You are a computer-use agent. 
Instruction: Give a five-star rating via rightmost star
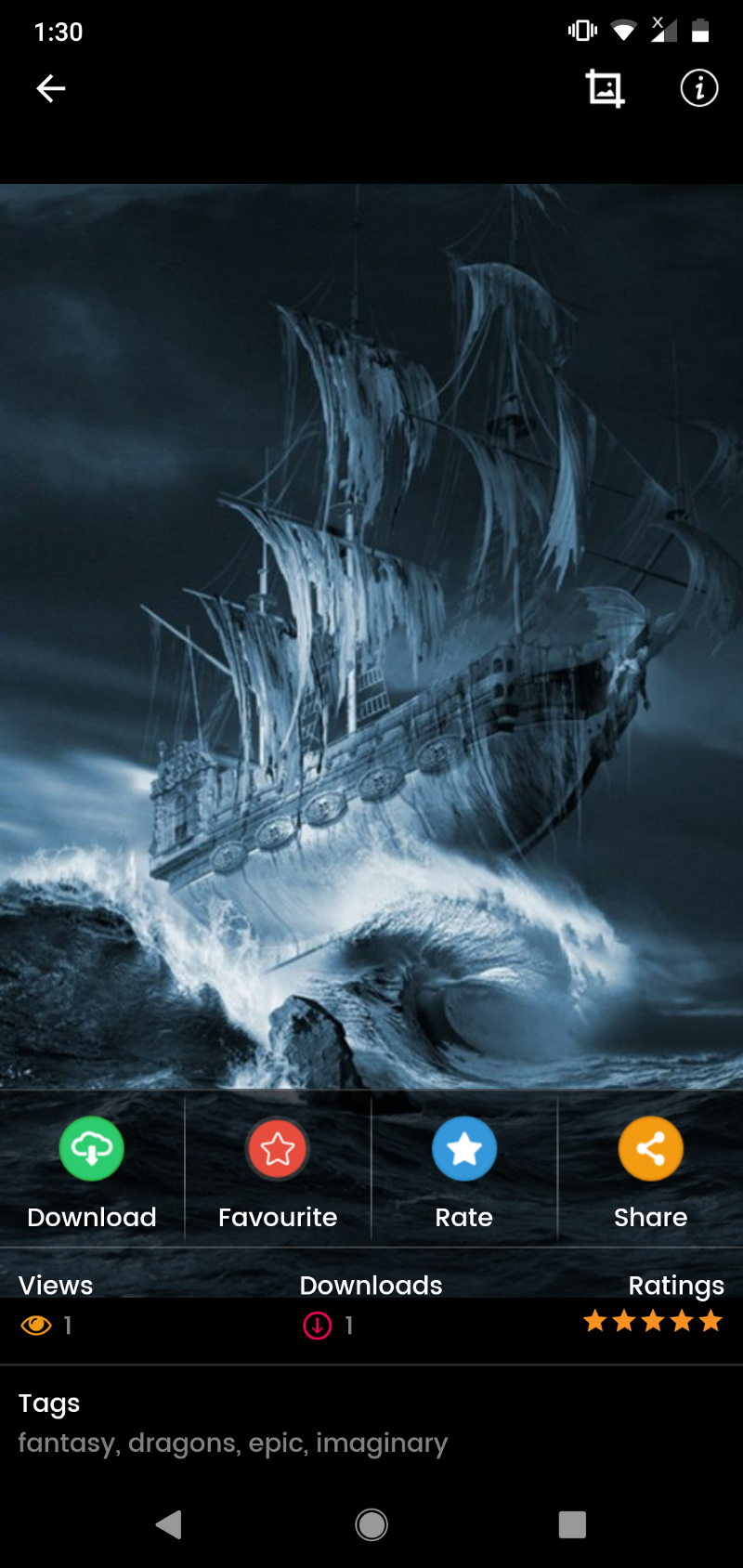710,1320
